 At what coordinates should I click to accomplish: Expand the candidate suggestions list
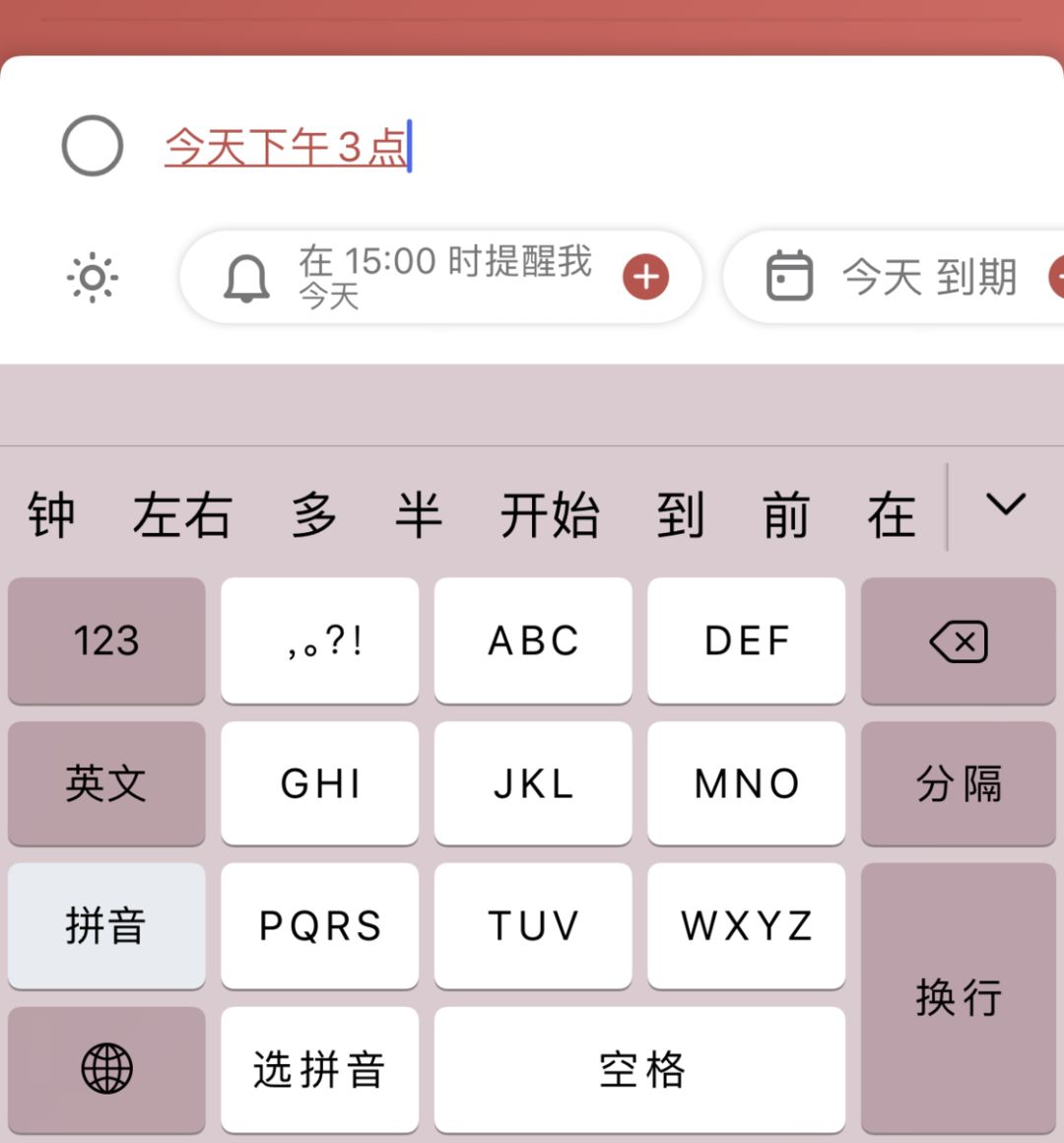(x=1005, y=505)
